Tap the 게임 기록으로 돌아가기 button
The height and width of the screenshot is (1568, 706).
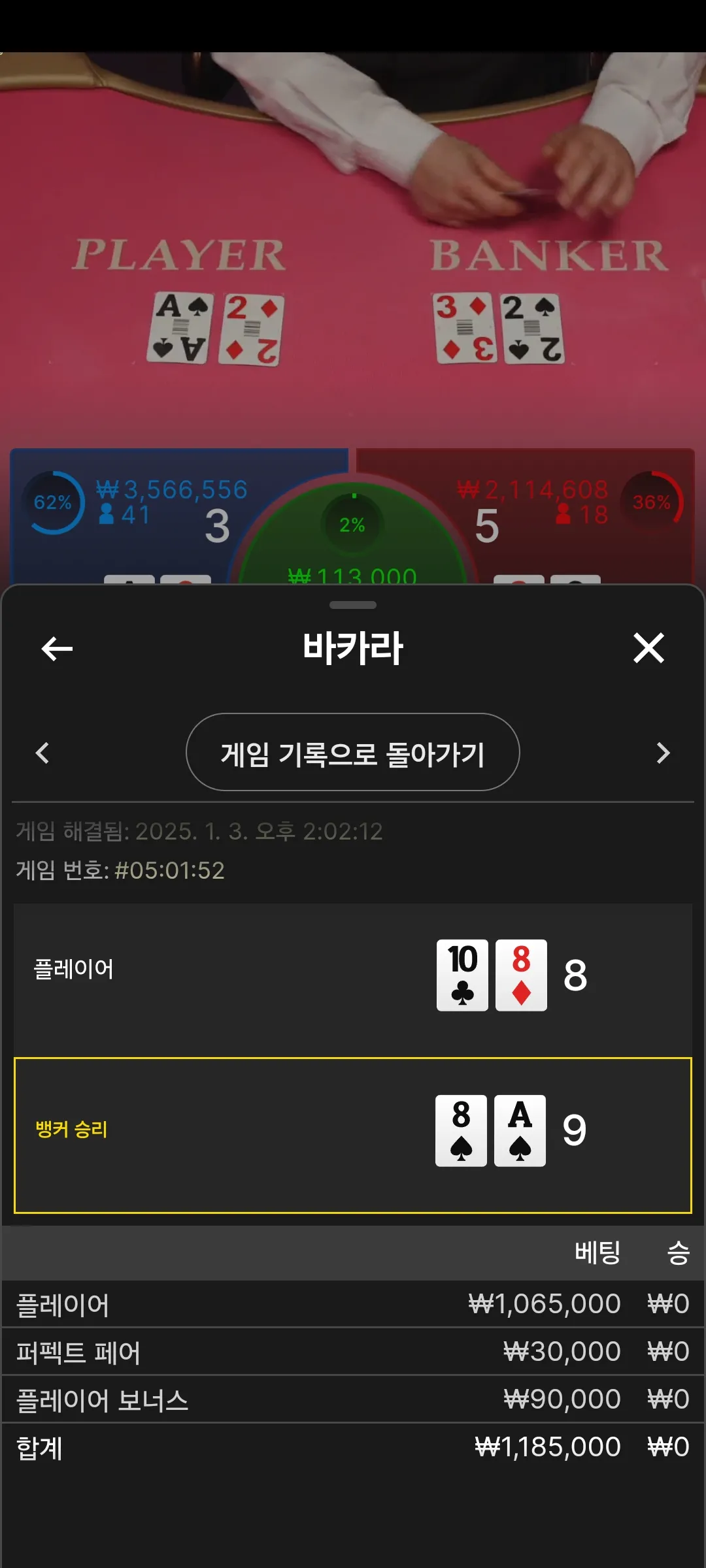tap(353, 753)
